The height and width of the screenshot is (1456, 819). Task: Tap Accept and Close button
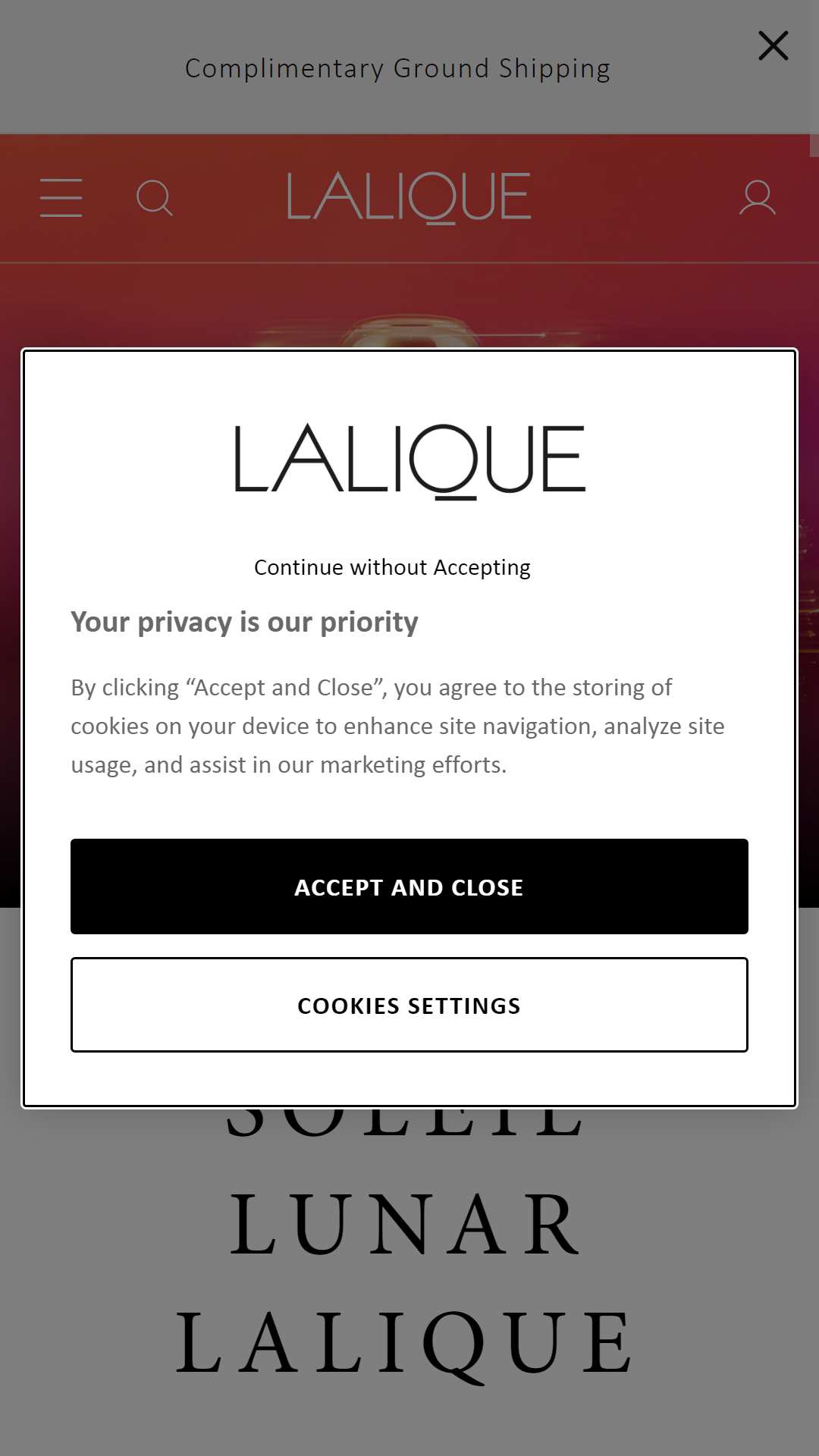(409, 886)
